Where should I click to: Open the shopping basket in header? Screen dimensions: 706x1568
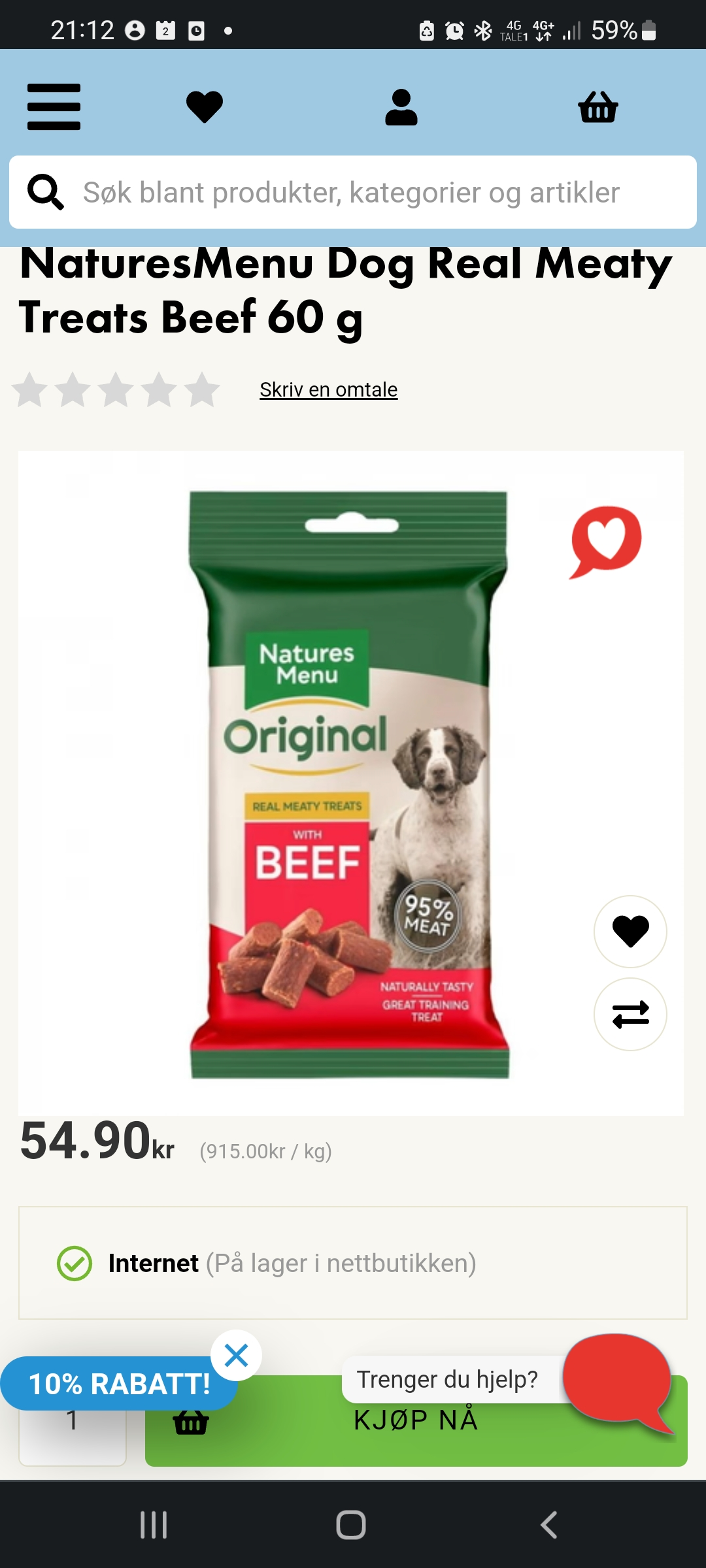pos(598,107)
